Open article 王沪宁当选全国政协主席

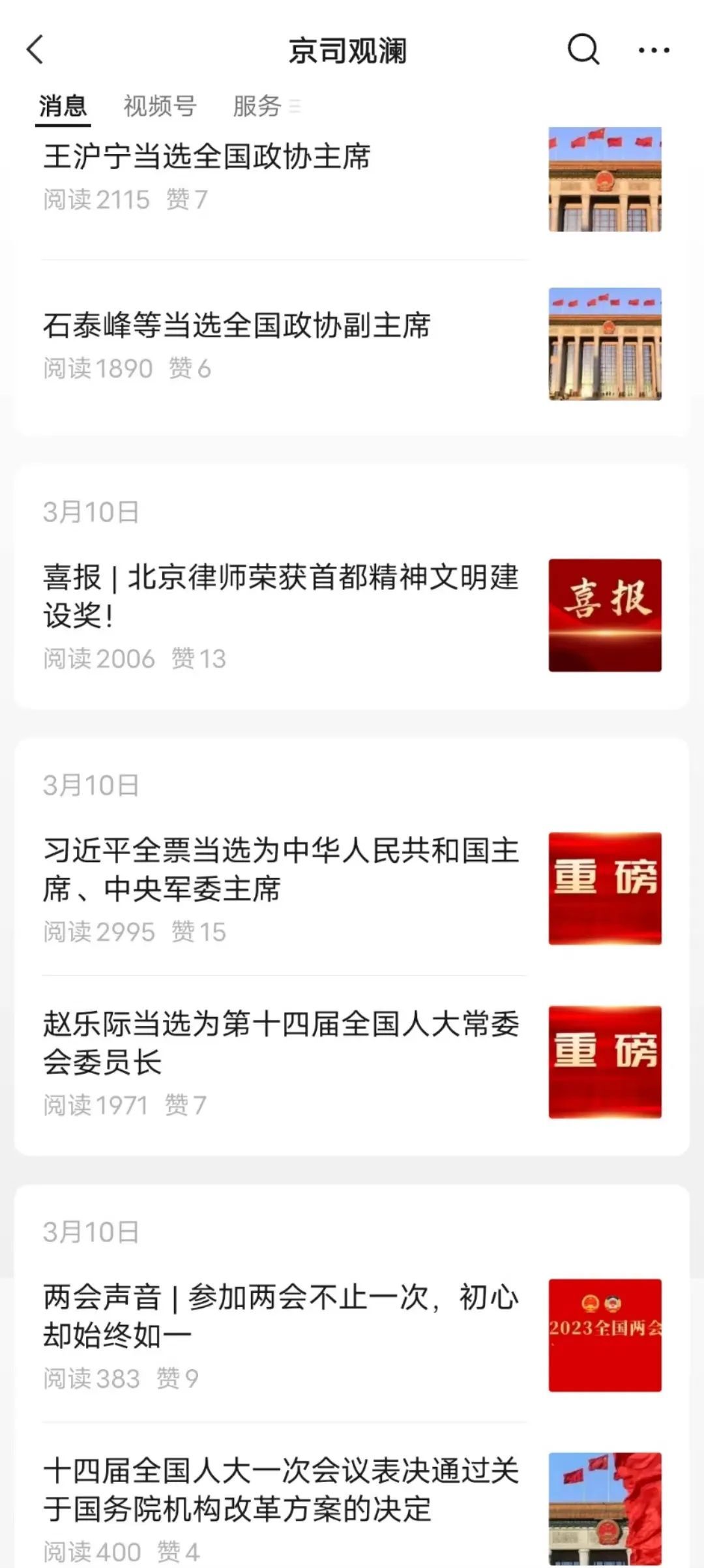click(207, 157)
